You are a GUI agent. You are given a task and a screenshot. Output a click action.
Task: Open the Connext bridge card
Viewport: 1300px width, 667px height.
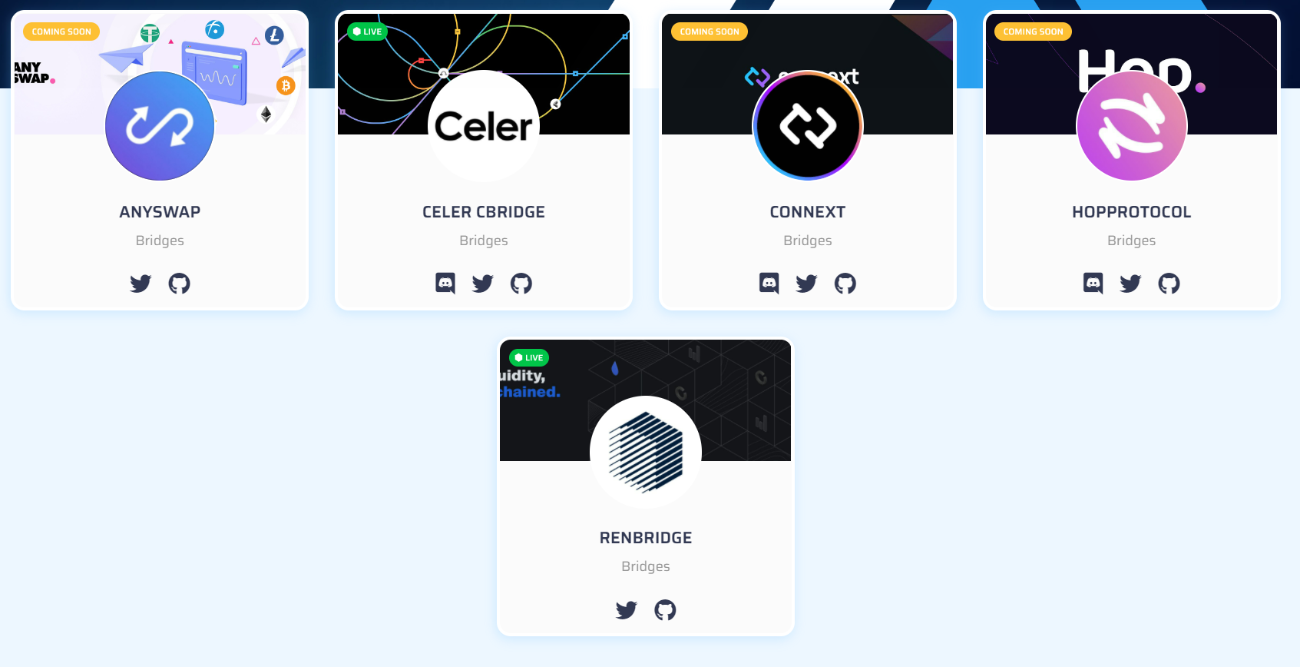click(808, 212)
